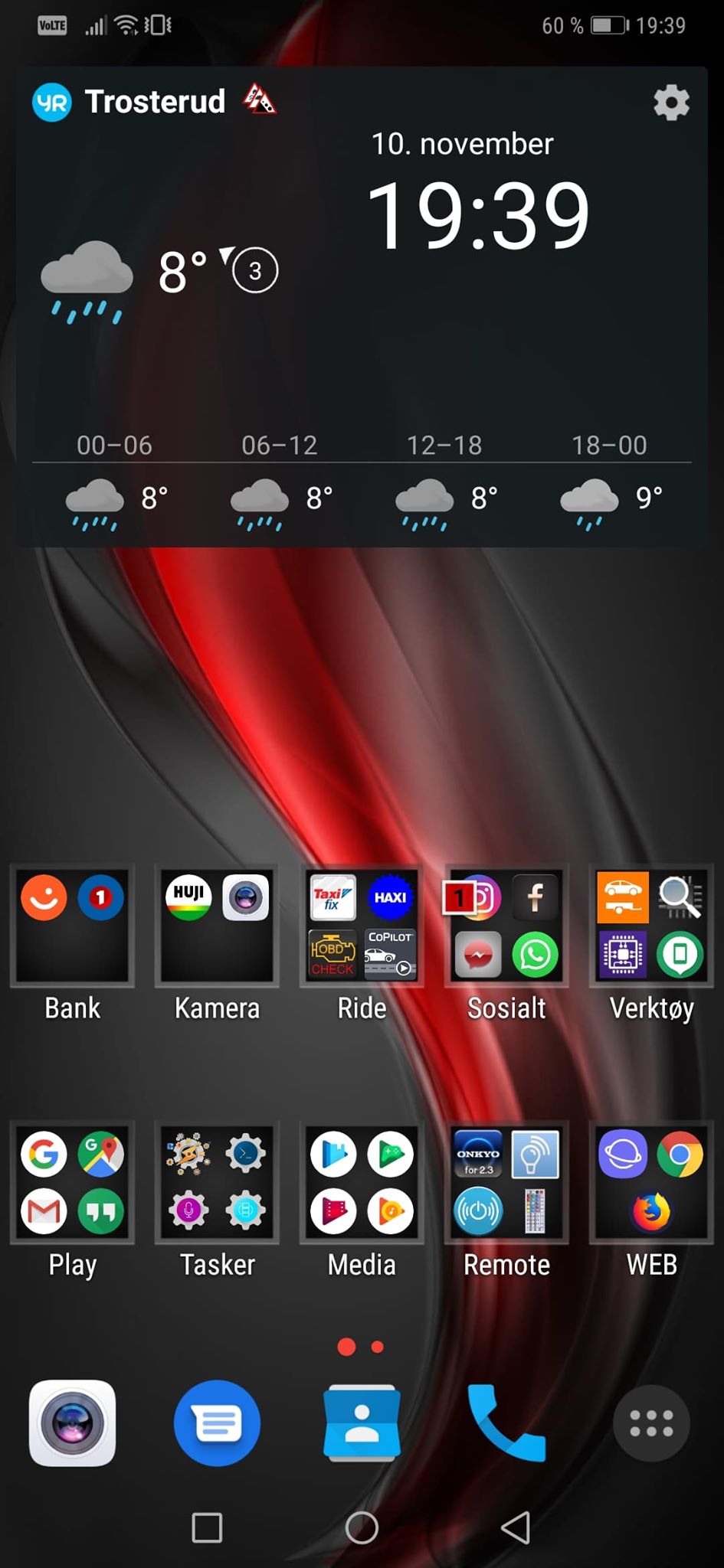Open the Play folder
The height and width of the screenshot is (1568, 724).
(73, 1182)
